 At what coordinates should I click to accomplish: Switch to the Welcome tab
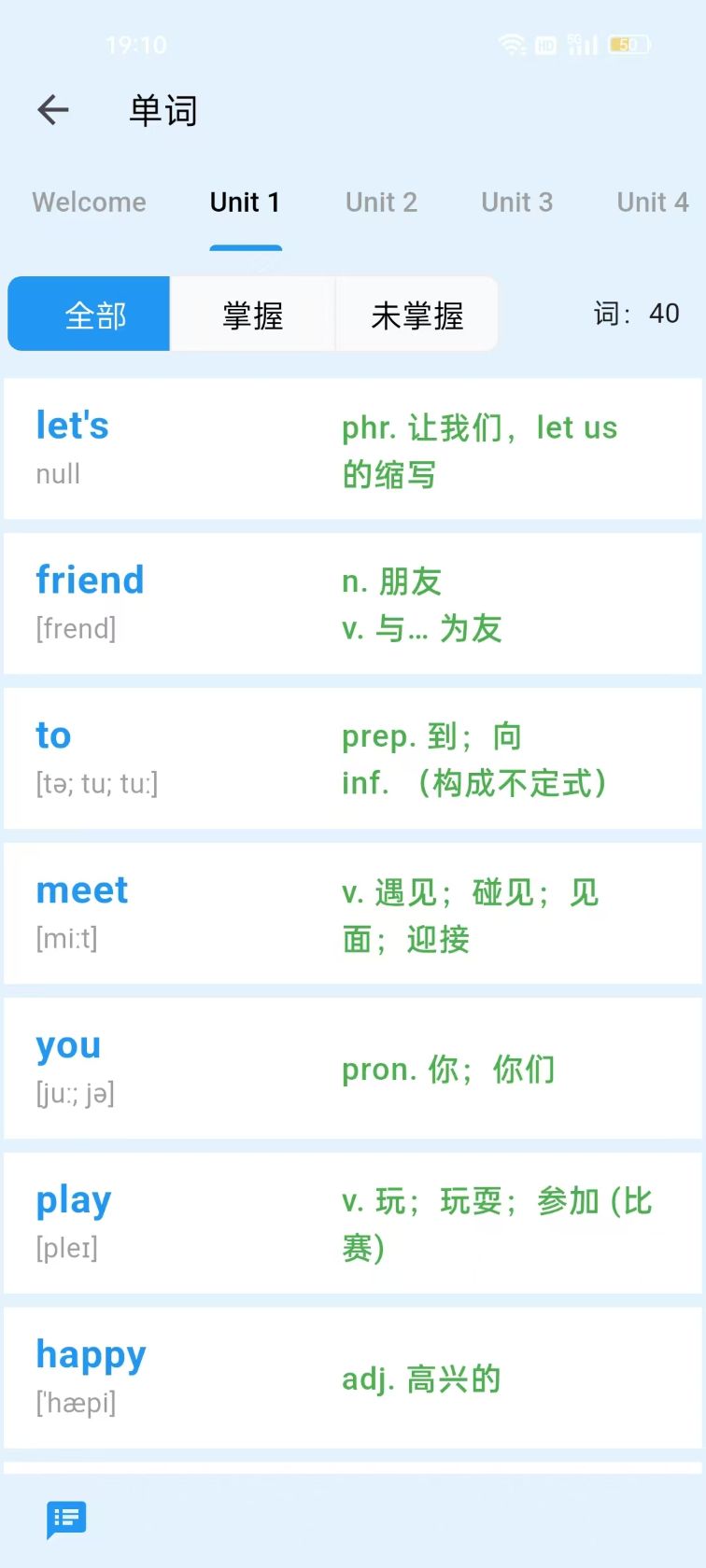pos(89,203)
